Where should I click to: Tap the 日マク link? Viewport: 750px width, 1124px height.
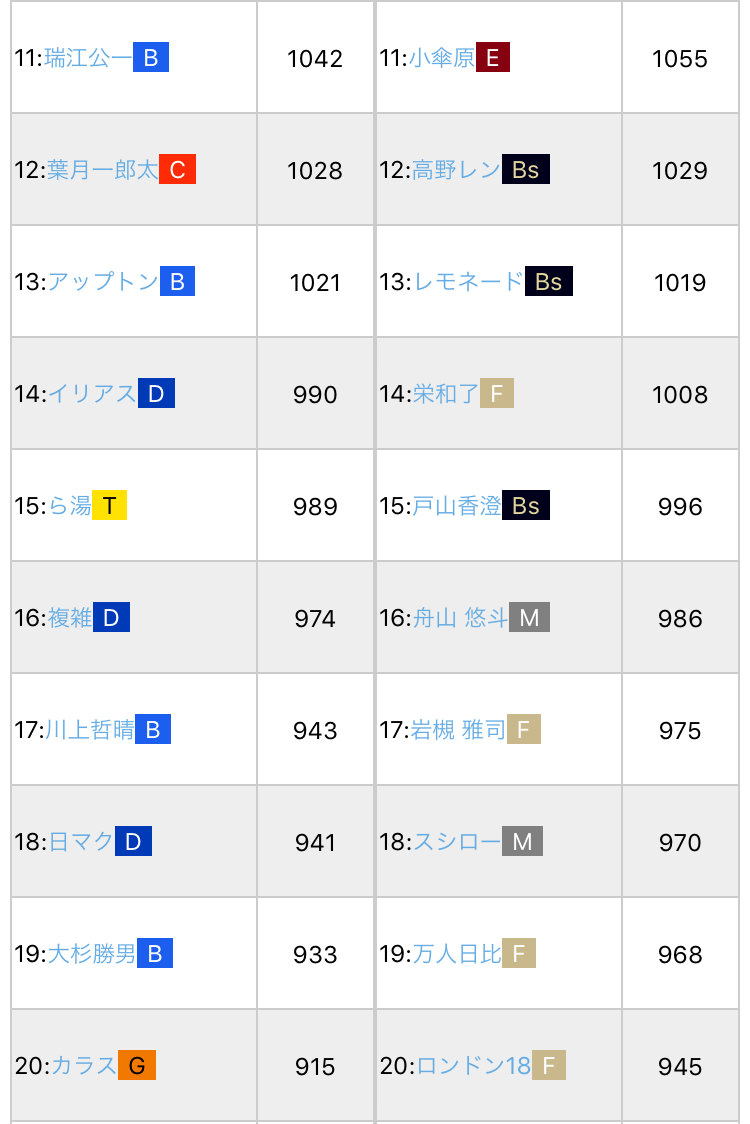pos(81,842)
